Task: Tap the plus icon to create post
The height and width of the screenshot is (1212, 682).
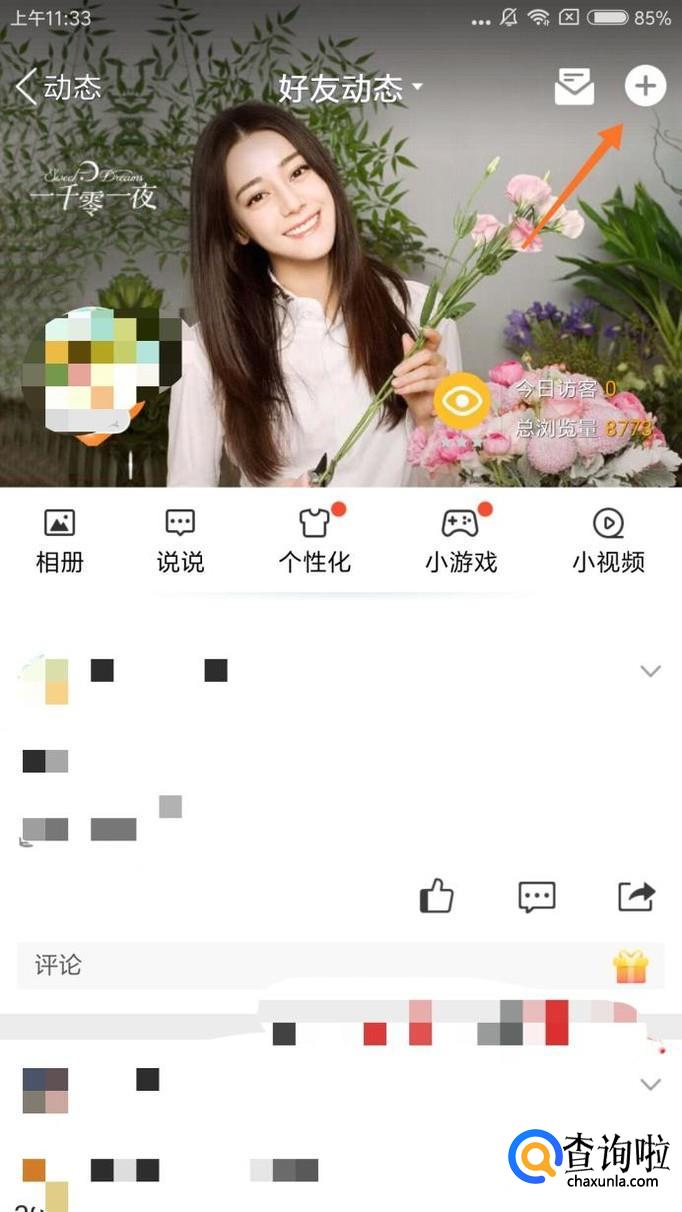Action: coord(645,86)
